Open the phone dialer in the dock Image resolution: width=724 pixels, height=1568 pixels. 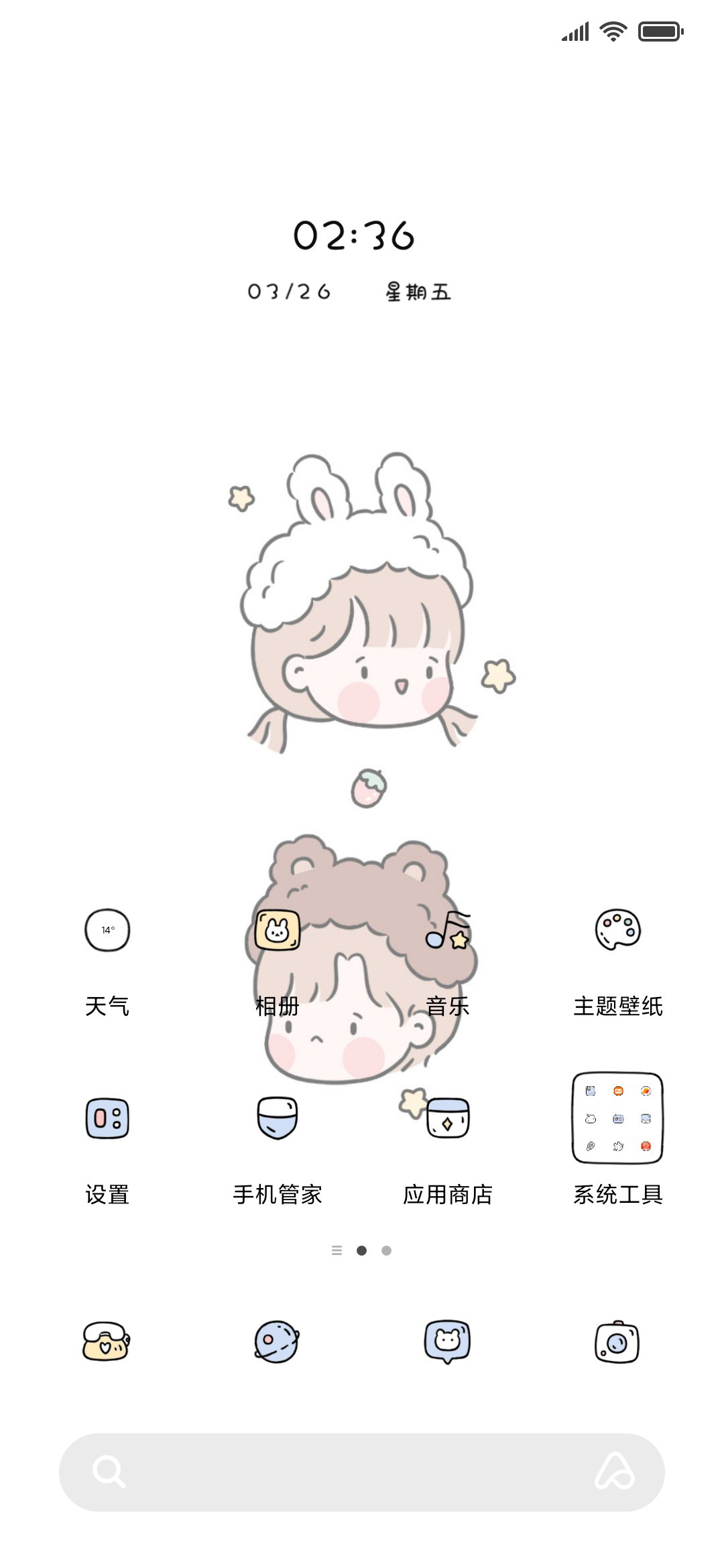(106, 1342)
